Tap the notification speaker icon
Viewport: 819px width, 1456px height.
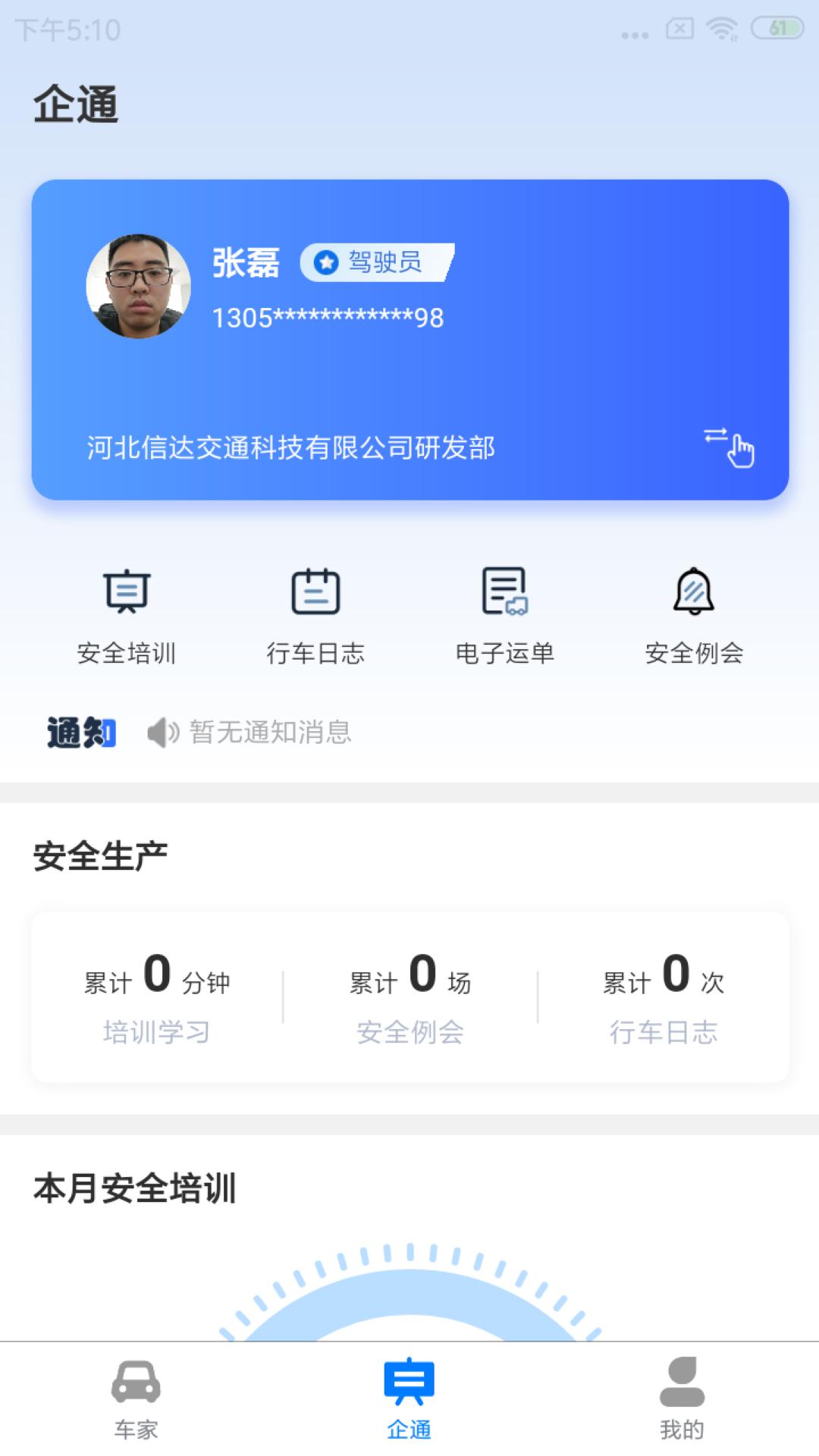(162, 731)
